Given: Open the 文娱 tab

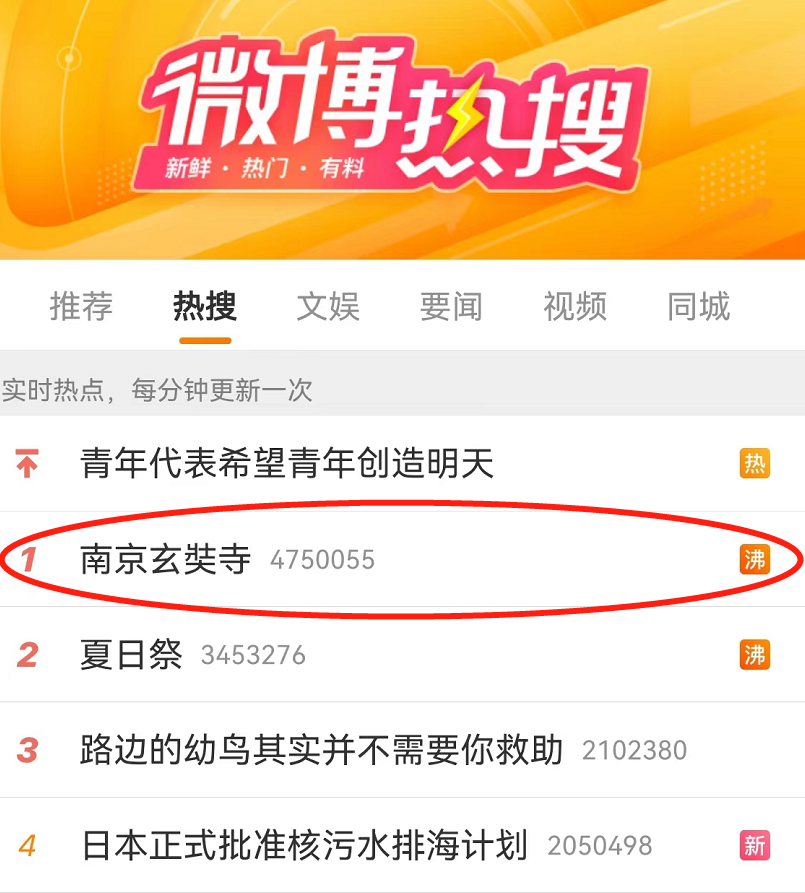Looking at the screenshot, I should [328, 306].
